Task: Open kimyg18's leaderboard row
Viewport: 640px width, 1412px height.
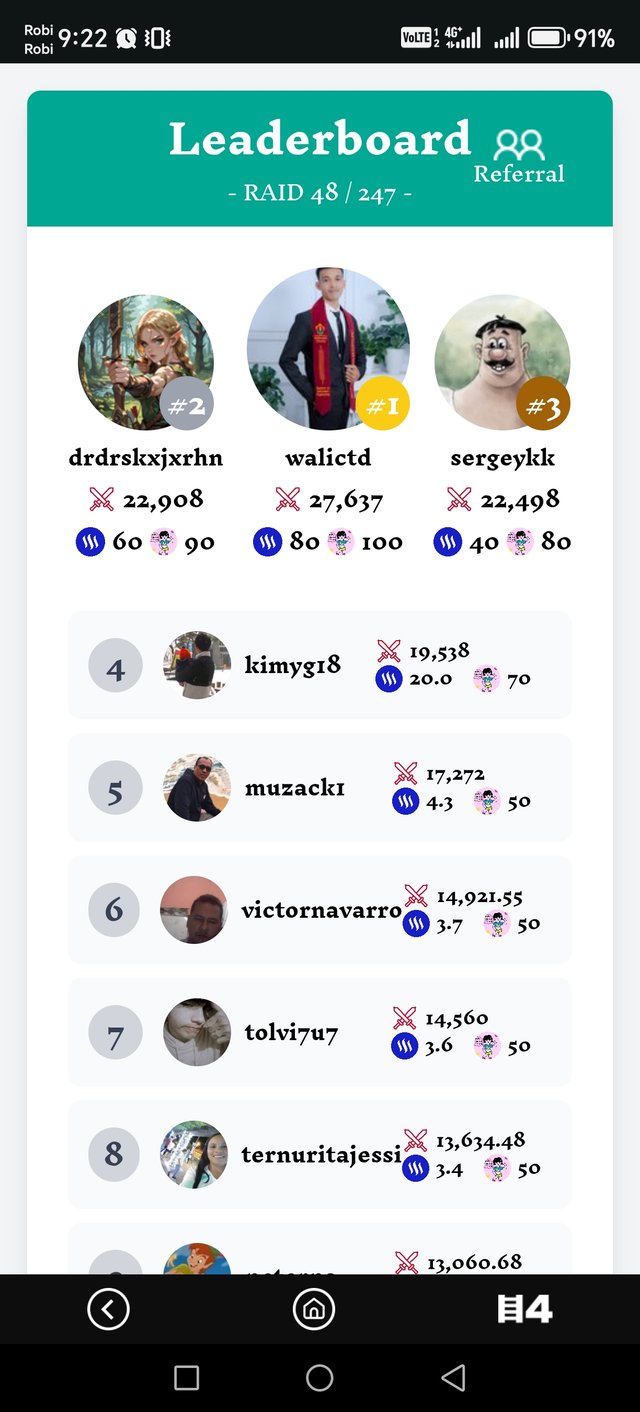Action: [319, 665]
